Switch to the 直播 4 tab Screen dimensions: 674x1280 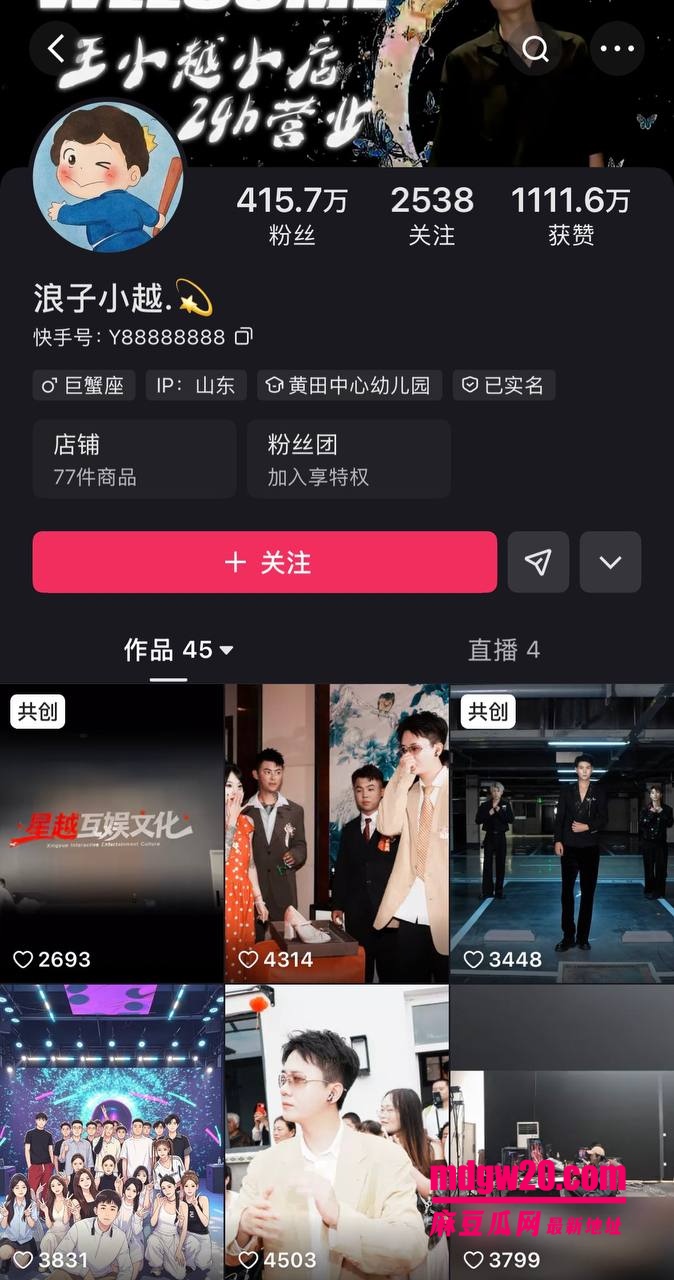click(504, 650)
